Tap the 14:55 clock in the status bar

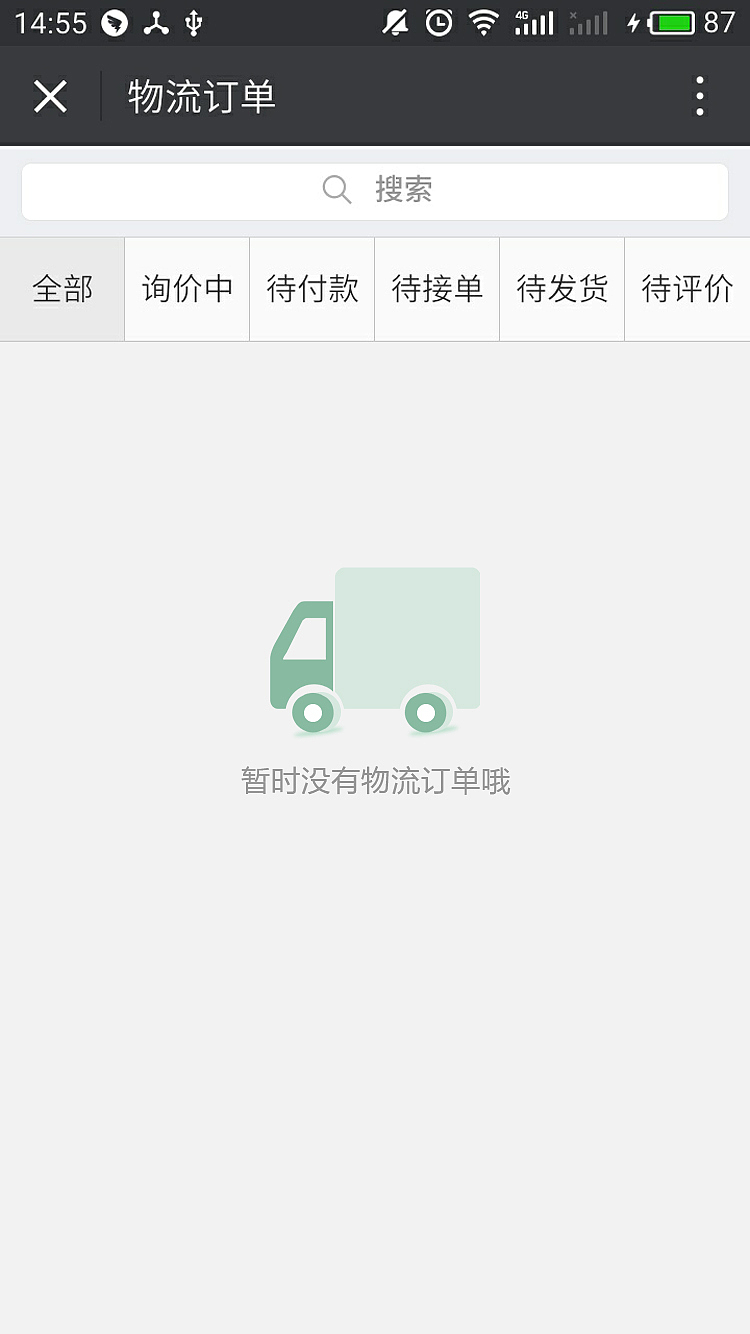(x=50, y=21)
